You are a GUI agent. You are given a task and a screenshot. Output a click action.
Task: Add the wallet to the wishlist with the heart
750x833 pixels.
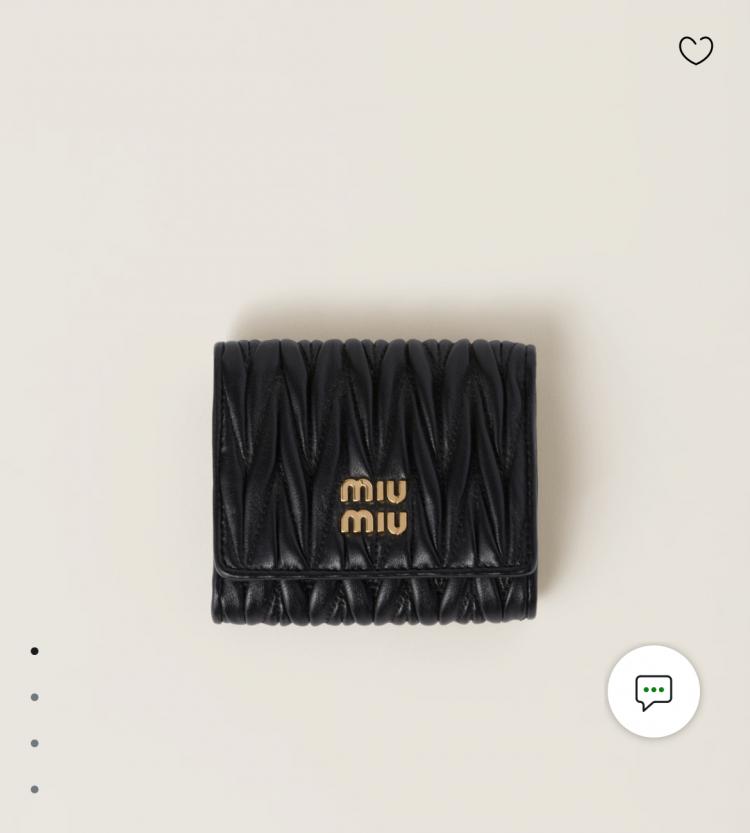[696, 50]
